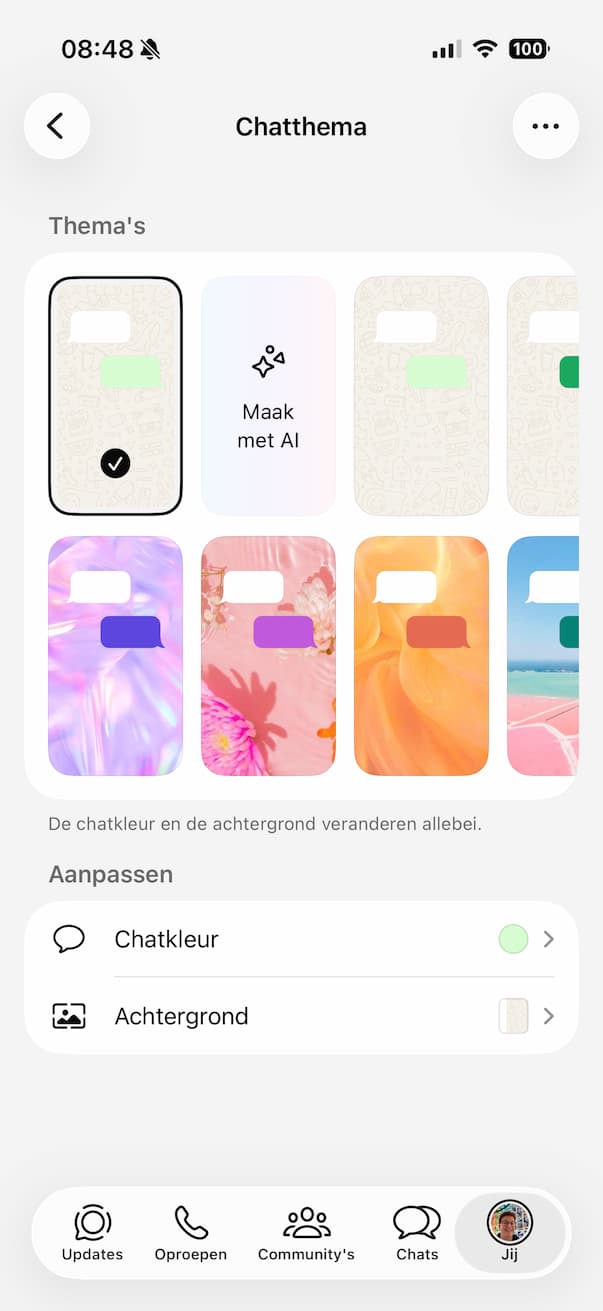Open the Jij profile tab
The image size is (603, 1311).
click(510, 1232)
